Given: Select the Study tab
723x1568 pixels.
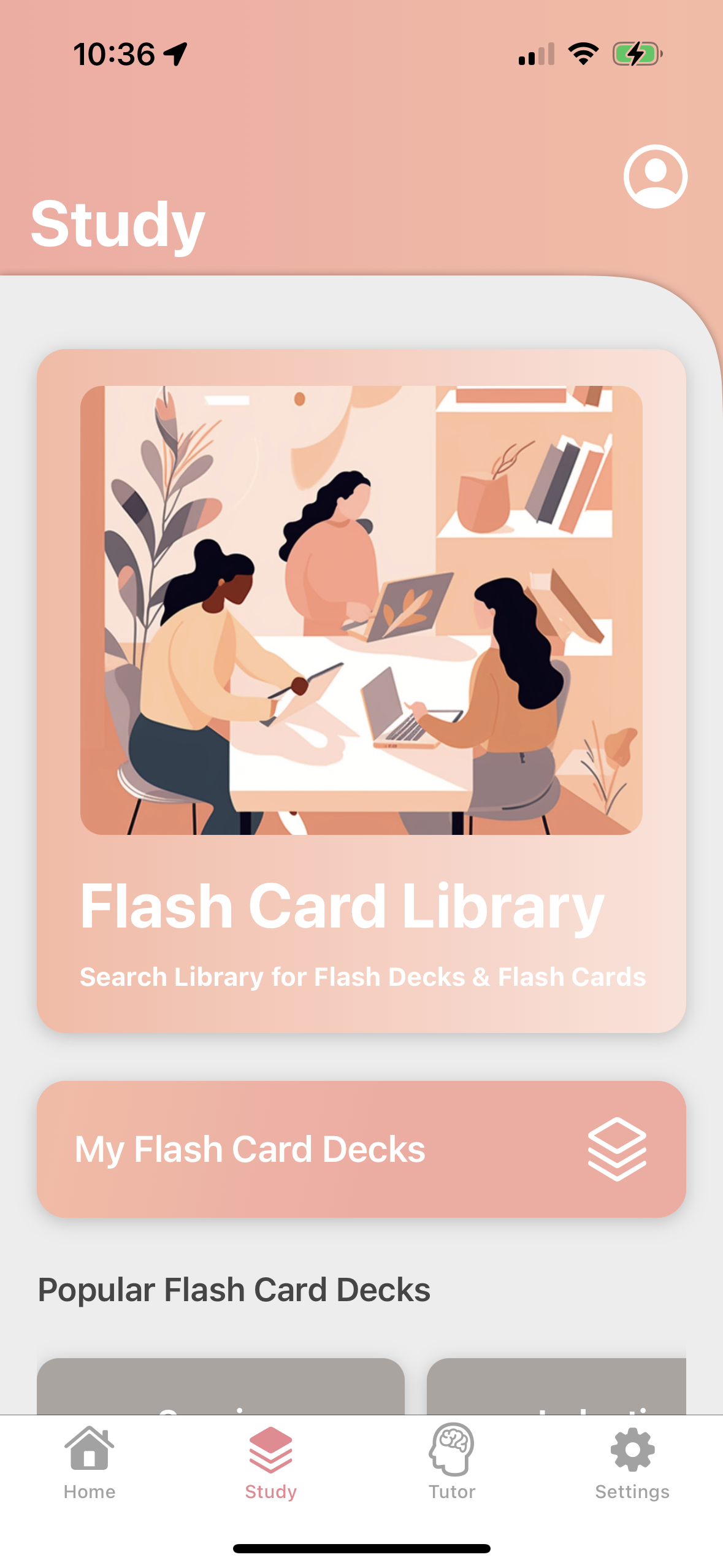Looking at the screenshot, I should 270,1462.
